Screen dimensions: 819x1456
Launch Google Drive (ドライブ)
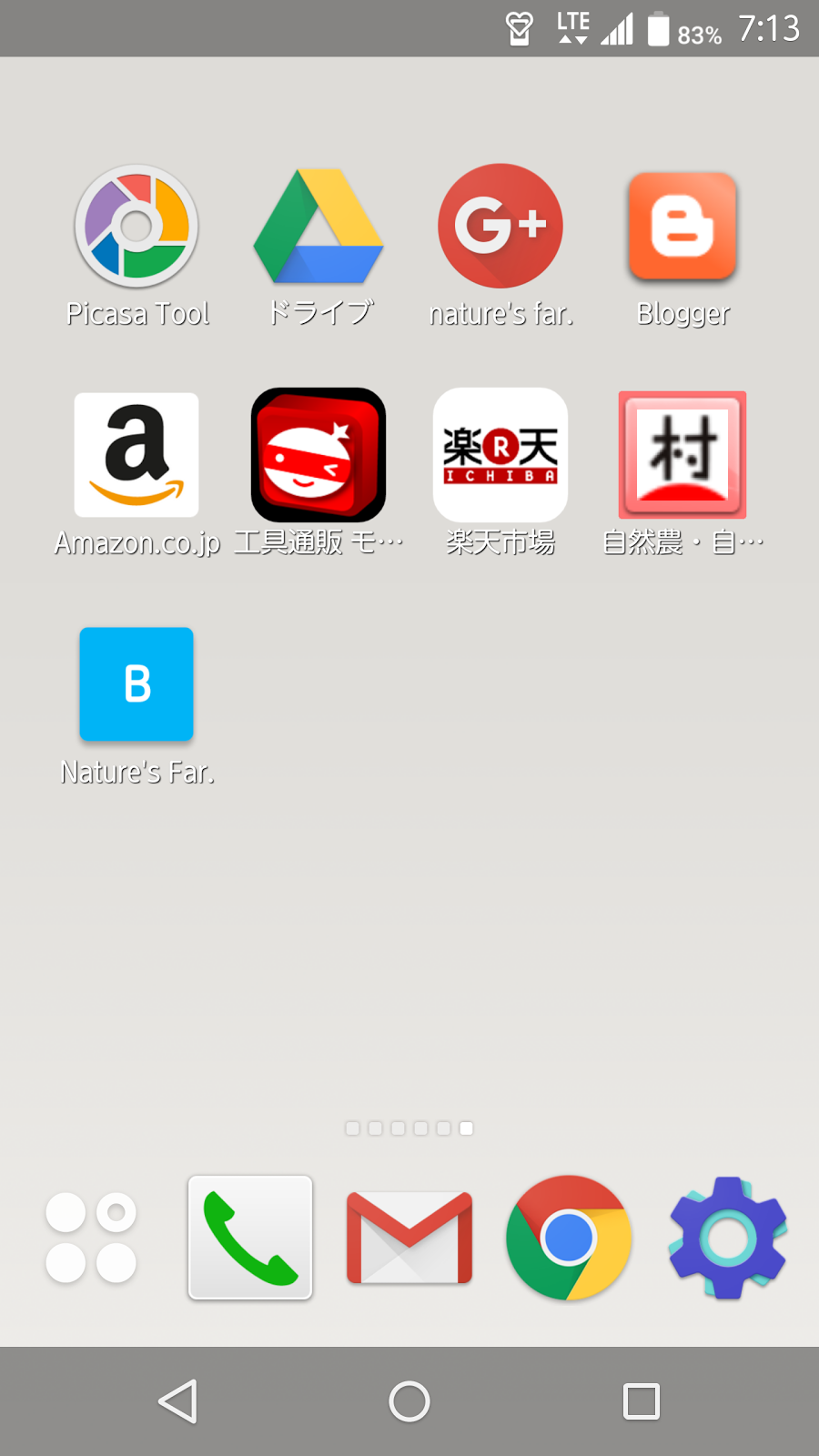318,227
